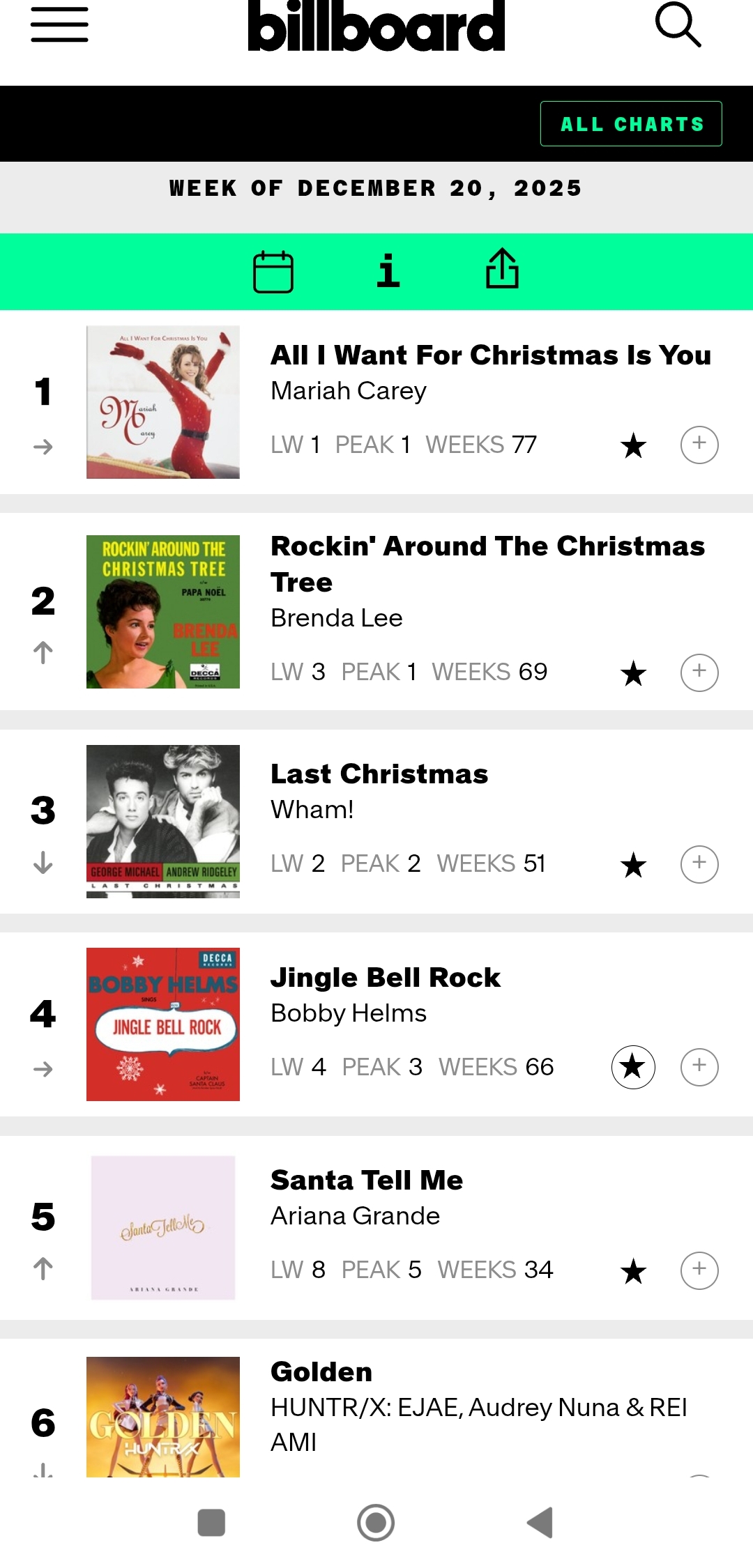Screen dimensions: 753x1568
Task: Go back with the system back button
Action: pyautogui.click(x=540, y=1522)
